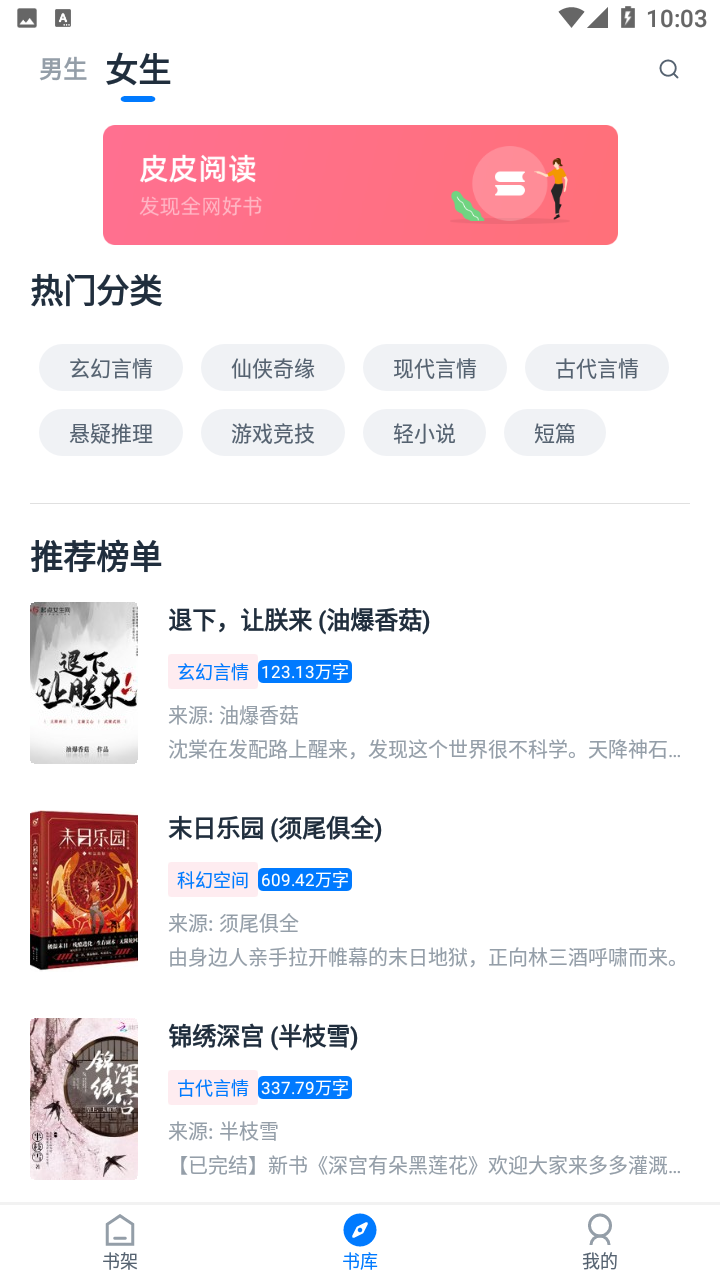The width and height of the screenshot is (720, 1280).
Task: Go to the 书架 tab
Action: tap(120, 1242)
